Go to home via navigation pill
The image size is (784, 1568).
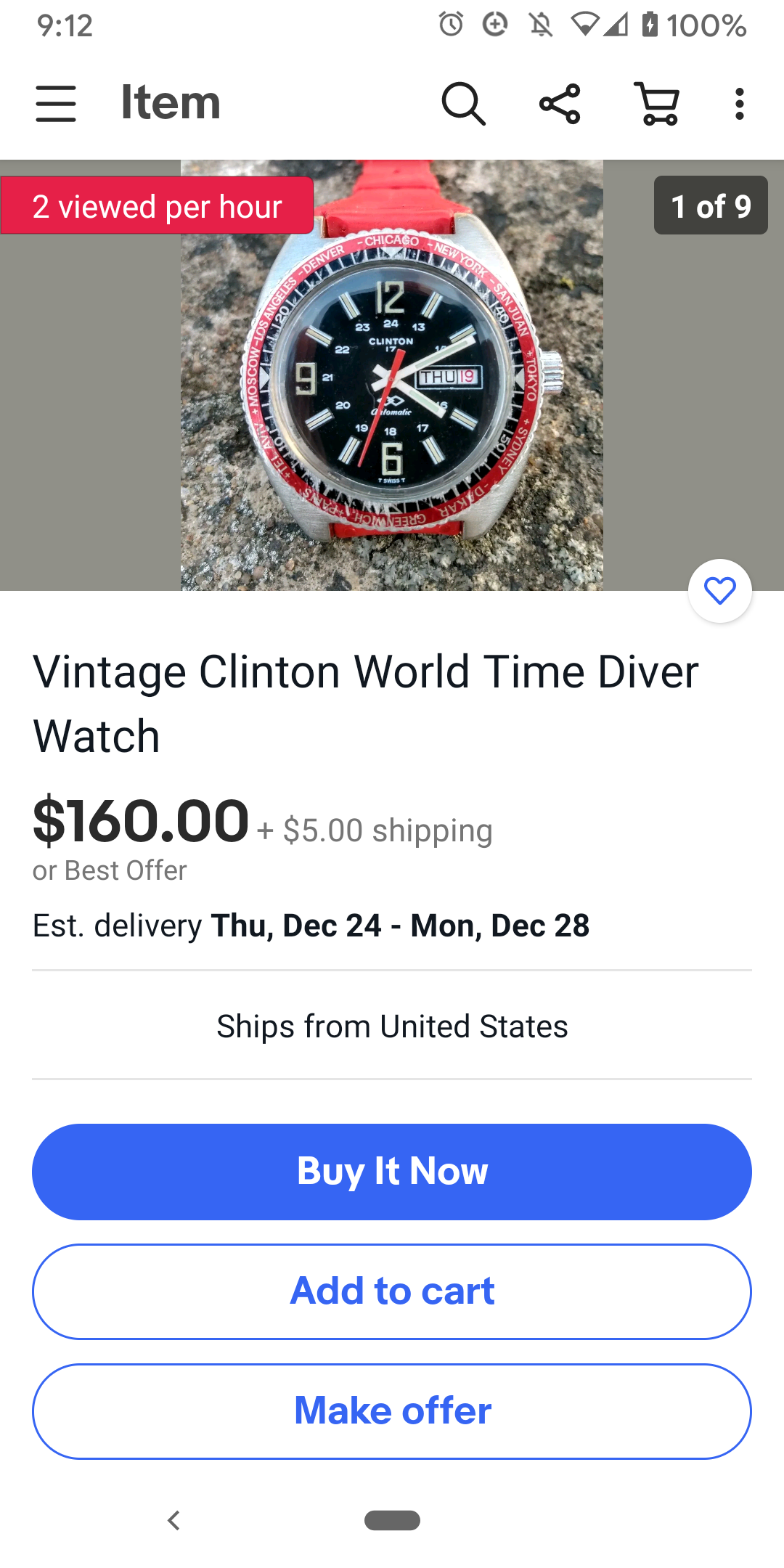[x=392, y=1520]
